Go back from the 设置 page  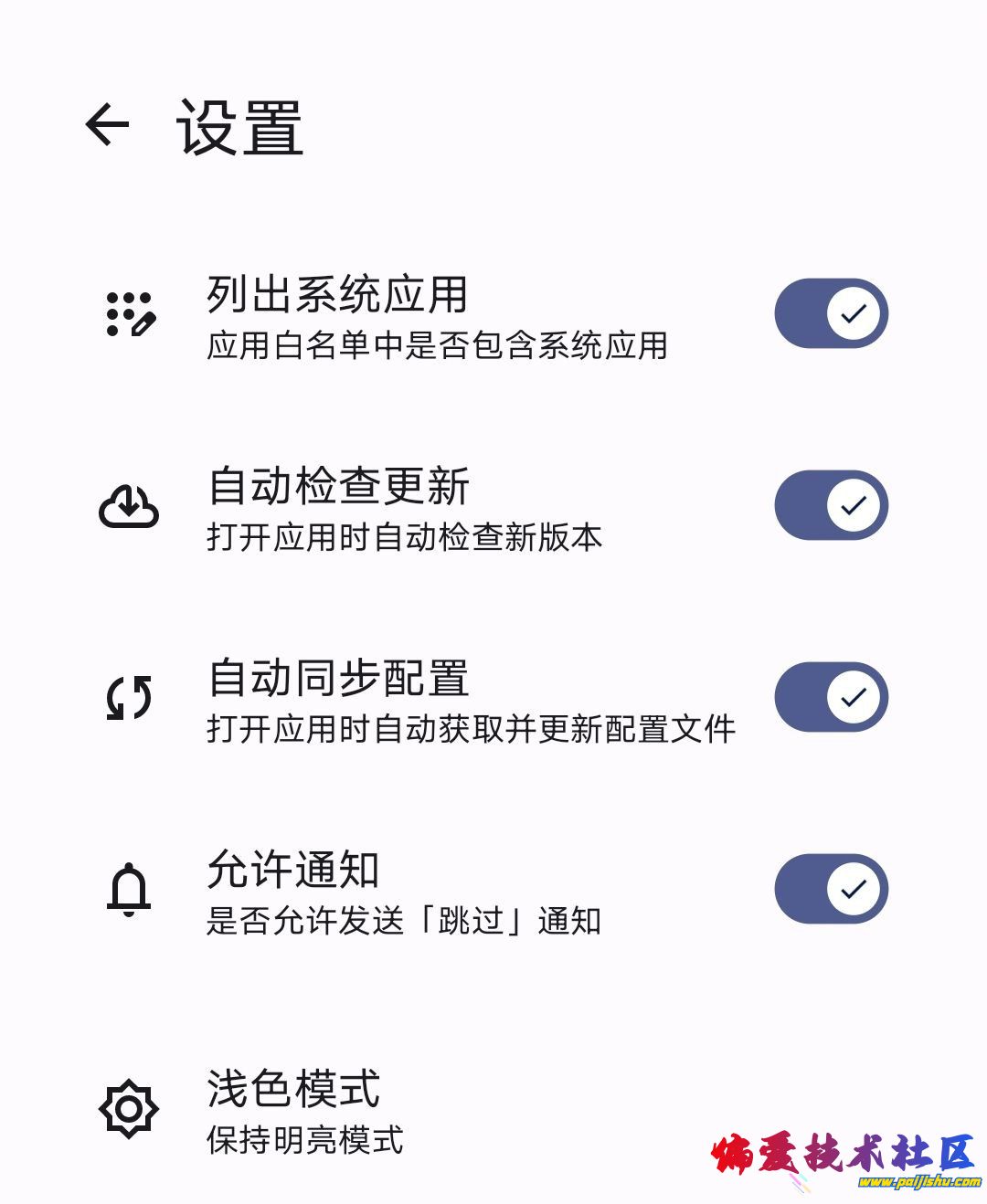[108, 124]
